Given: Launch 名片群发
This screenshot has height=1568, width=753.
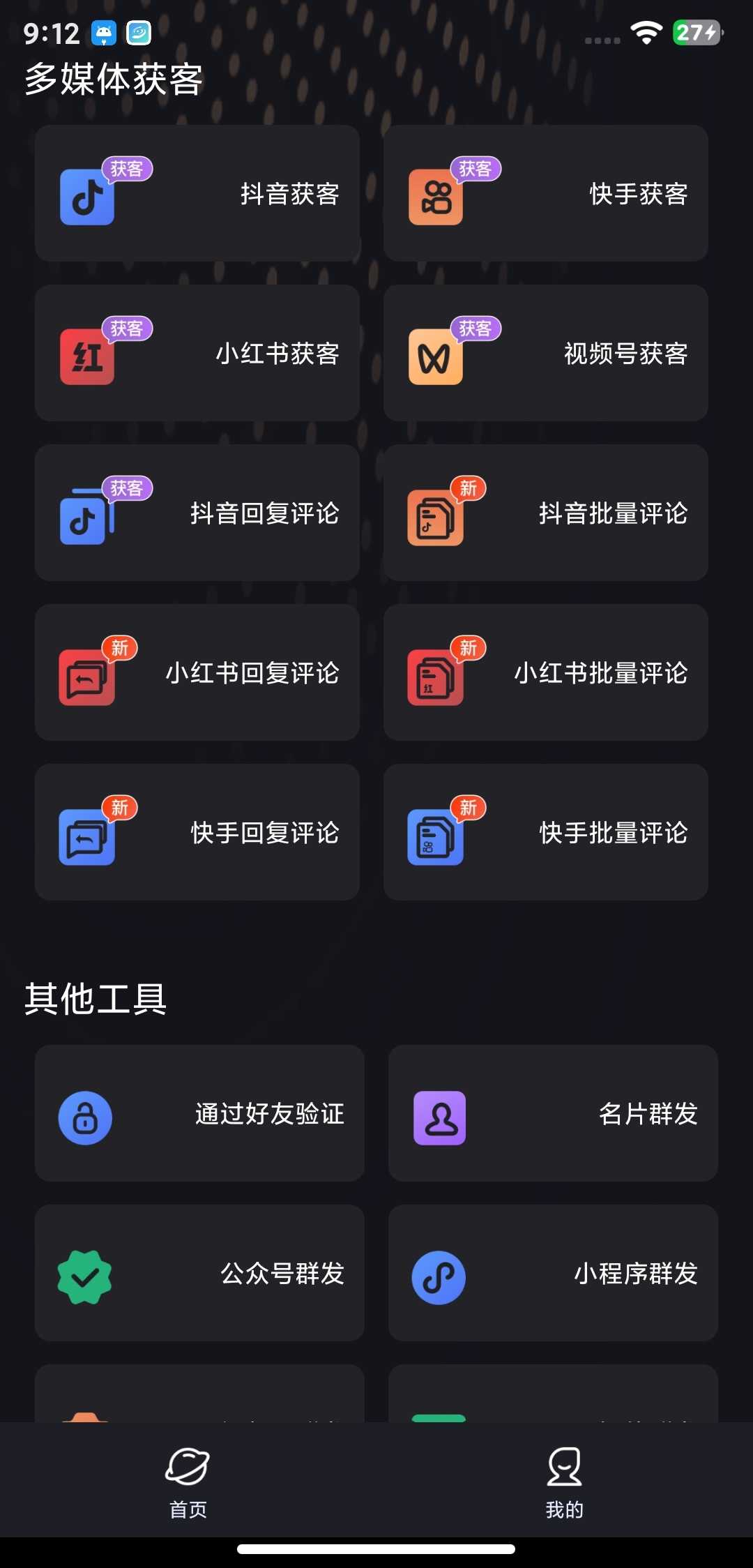Looking at the screenshot, I should 553,1113.
